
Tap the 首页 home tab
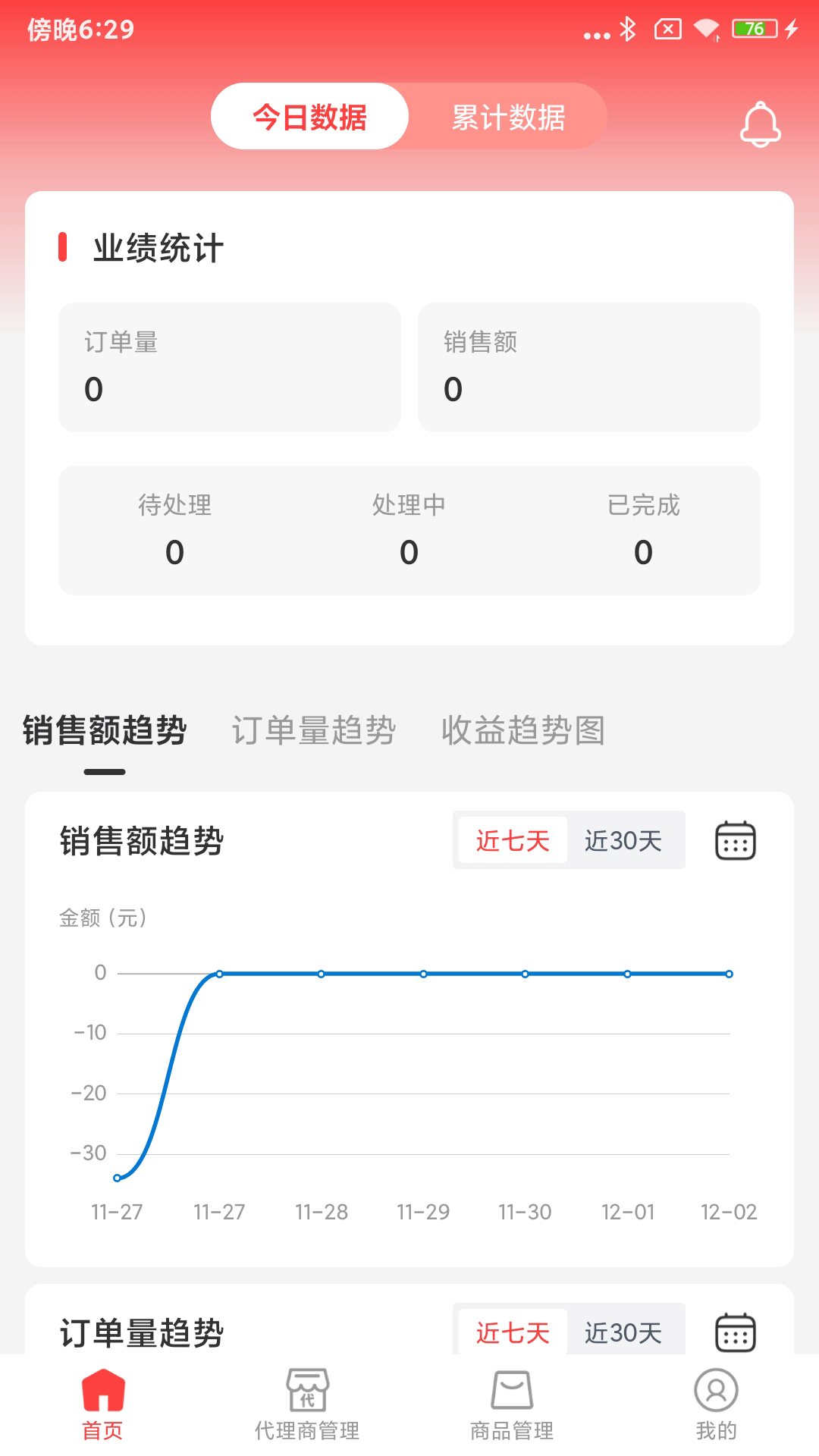pyautogui.click(x=102, y=1404)
